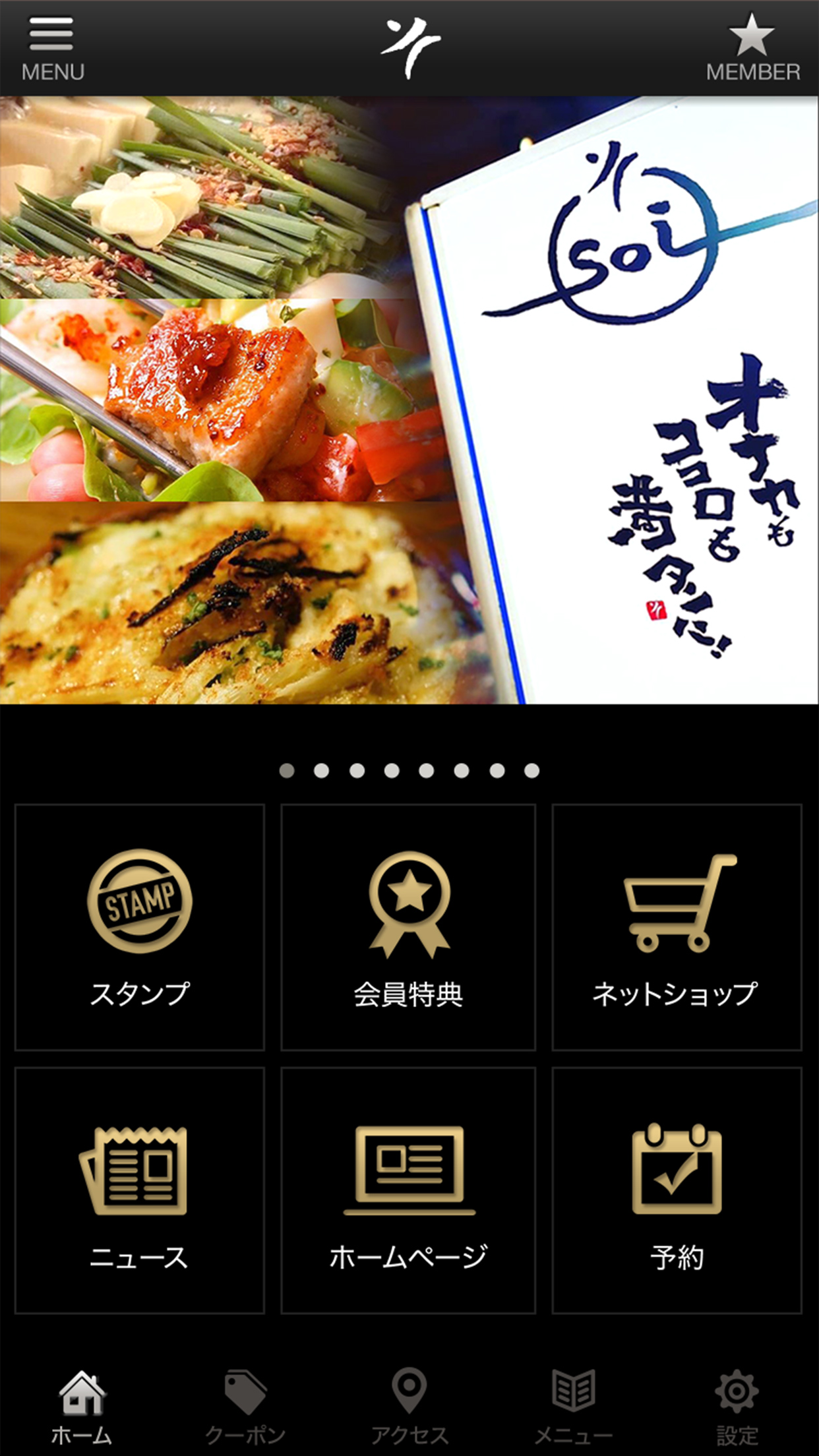The width and height of the screenshot is (819, 1456).
Task: Open the ネットショップ online shop
Action: point(677,926)
